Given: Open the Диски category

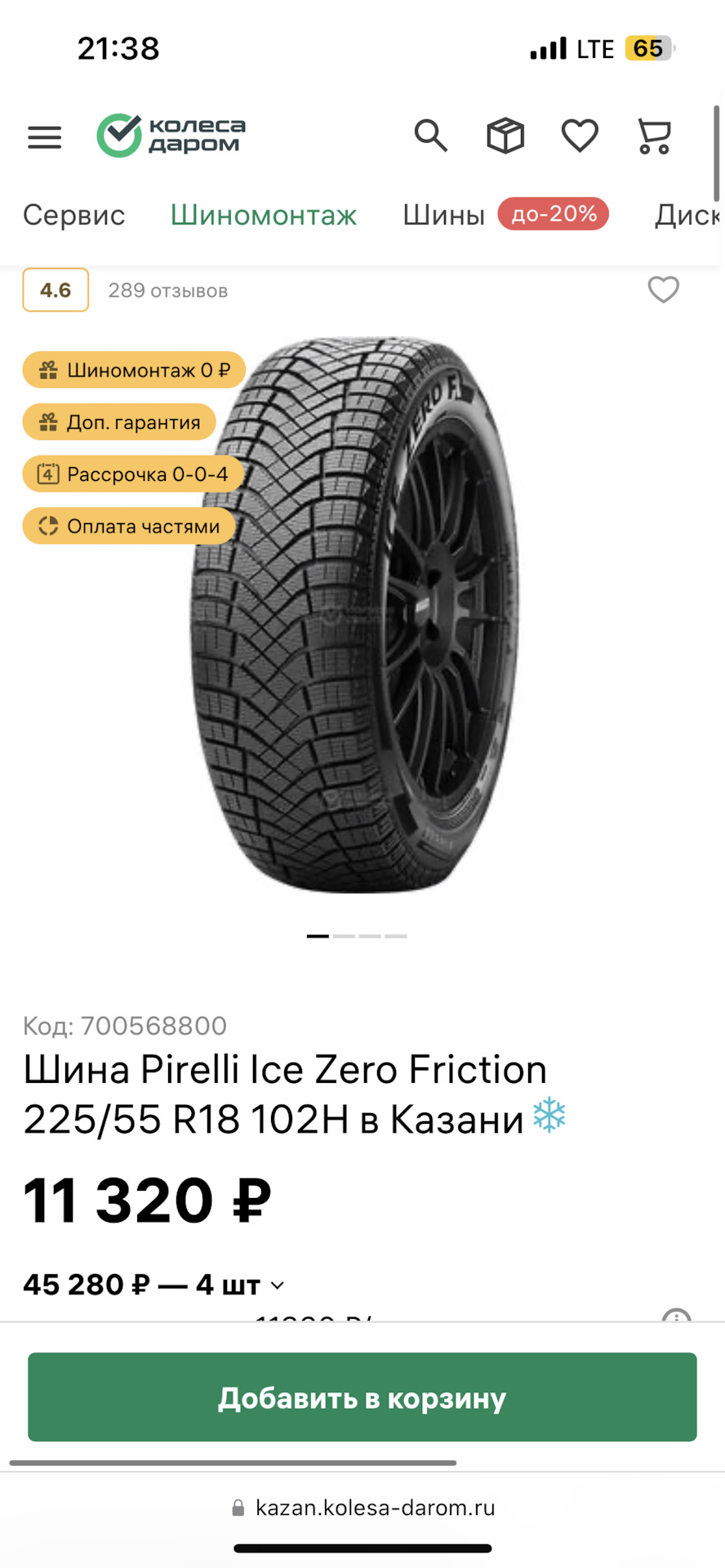Looking at the screenshot, I should 687,215.
